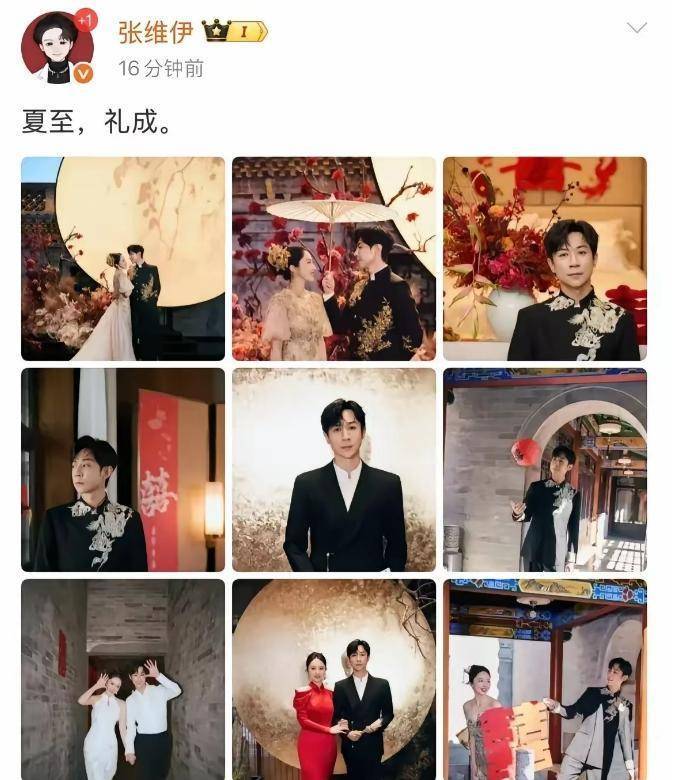This screenshot has height=780, width=674.
Task: Open photo of man in black suit portrait
Action: (334, 470)
